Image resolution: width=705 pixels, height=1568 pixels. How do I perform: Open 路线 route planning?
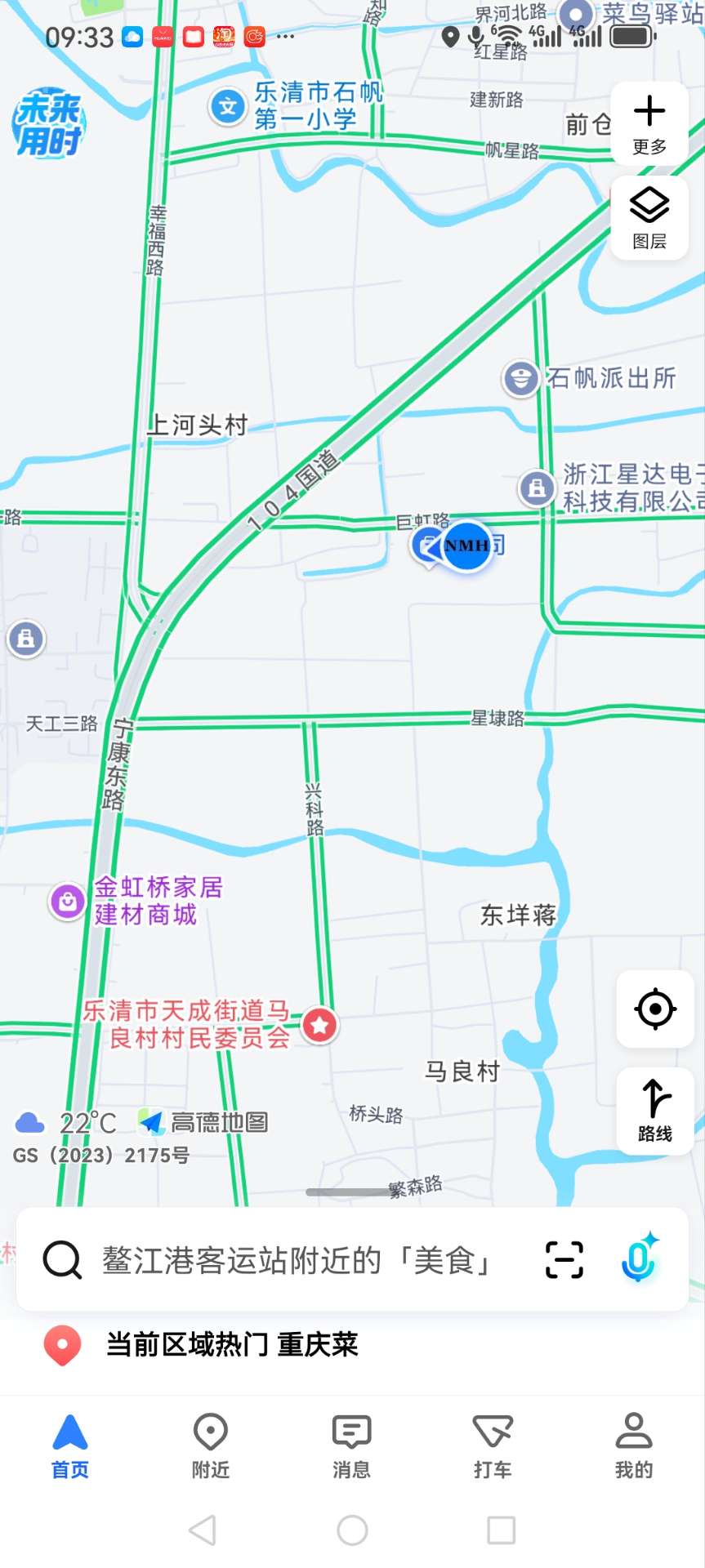click(655, 1110)
